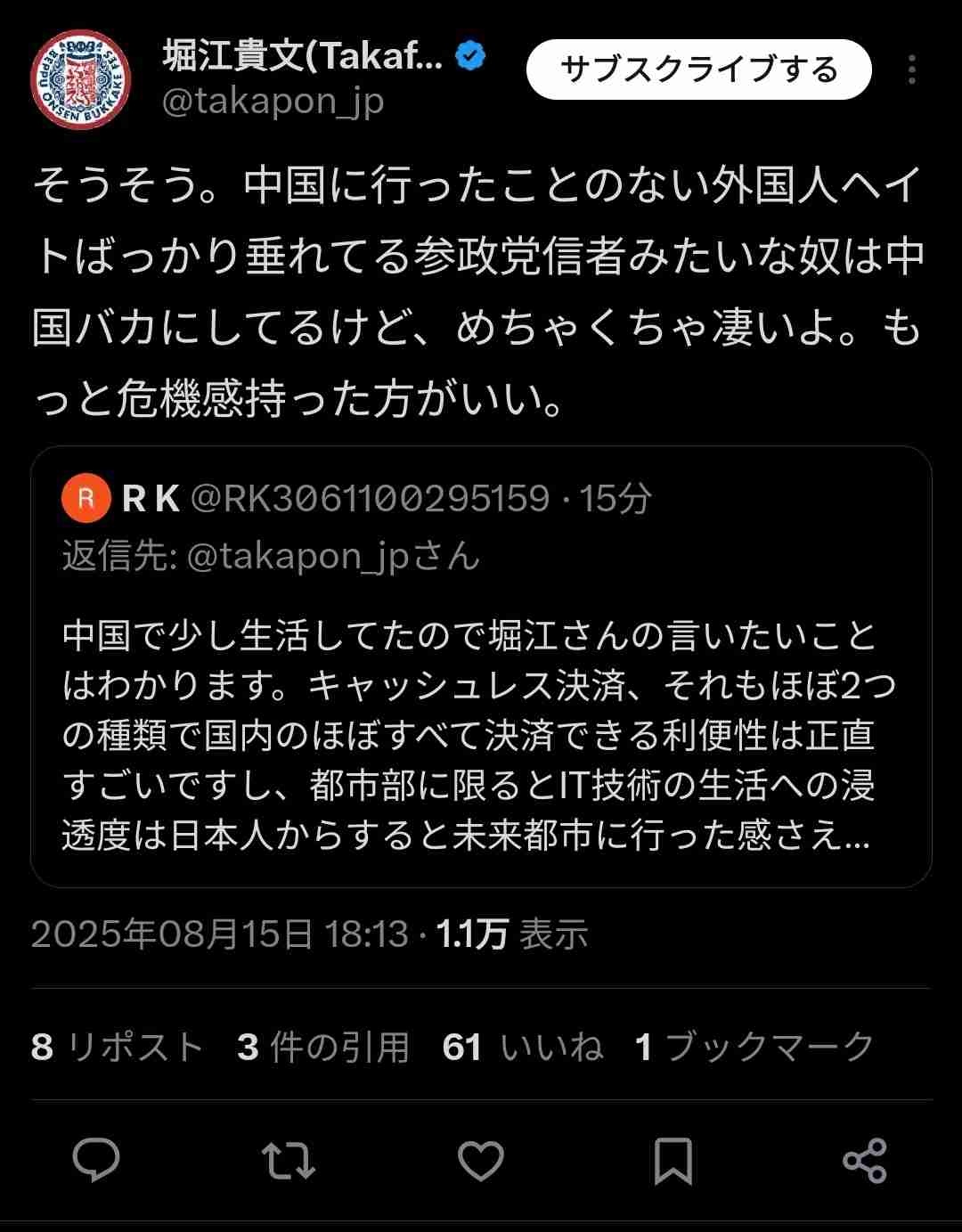
Task: Repost this tweet
Action: pyautogui.click(x=289, y=1161)
